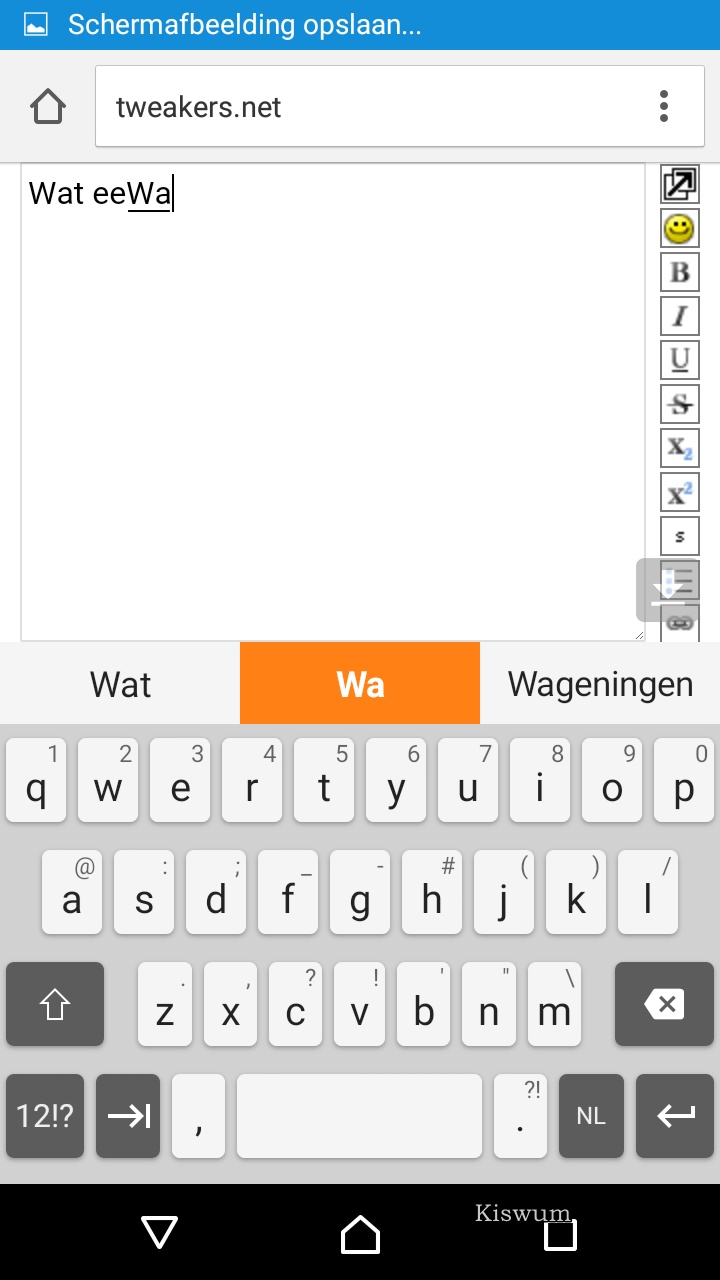Apply underline formatting

pyautogui.click(x=680, y=360)
